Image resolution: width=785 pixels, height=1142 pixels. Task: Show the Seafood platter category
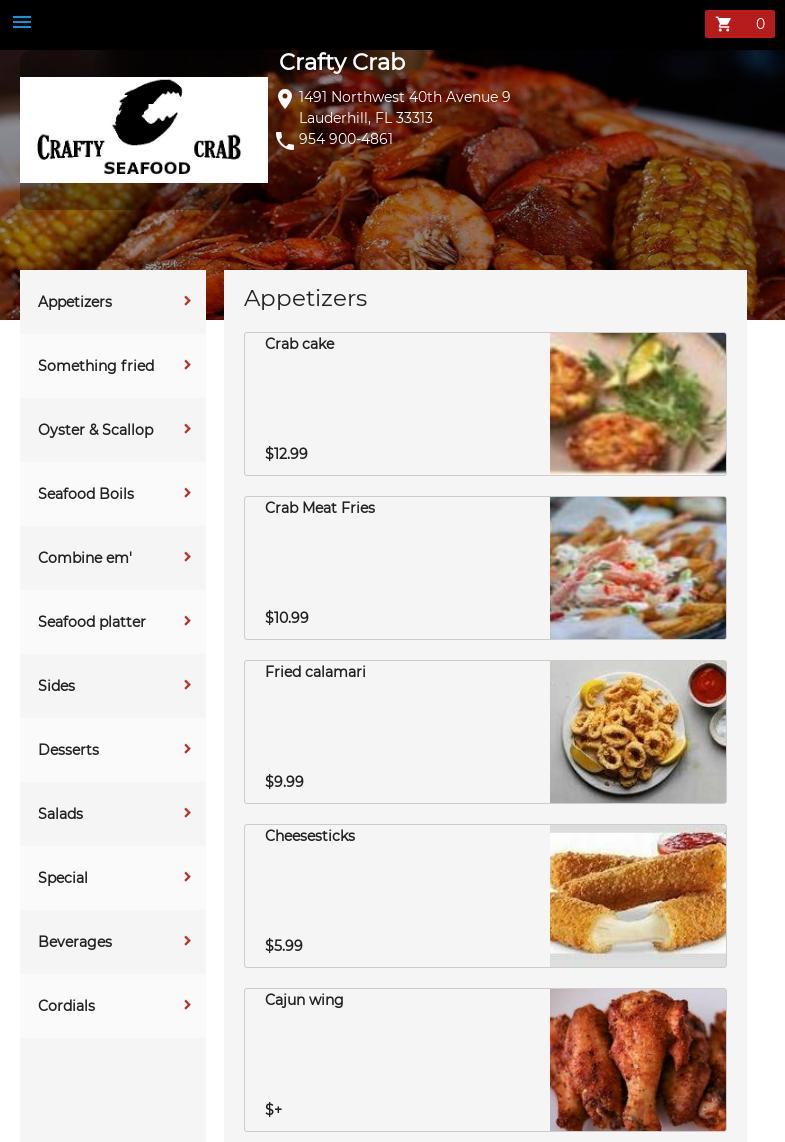113,622
